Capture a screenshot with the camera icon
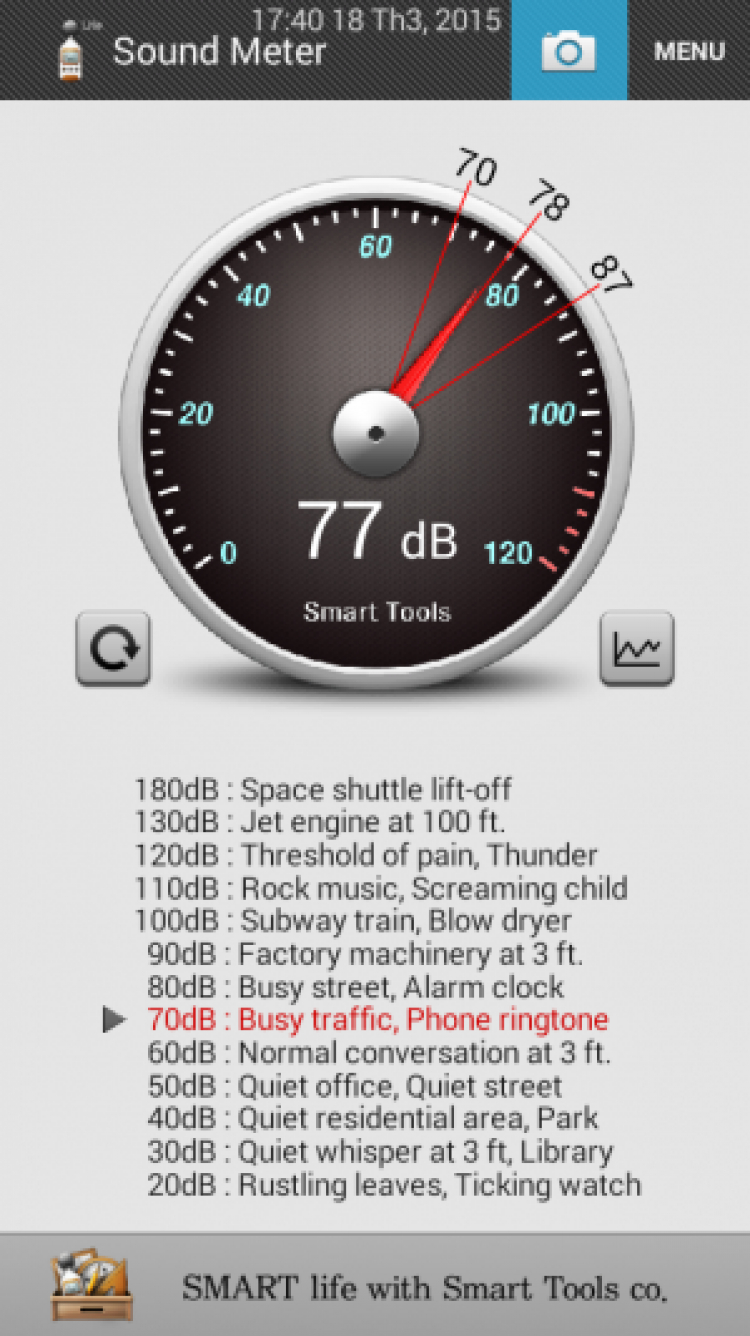The image size is (750, 1336). click(569, 50)
